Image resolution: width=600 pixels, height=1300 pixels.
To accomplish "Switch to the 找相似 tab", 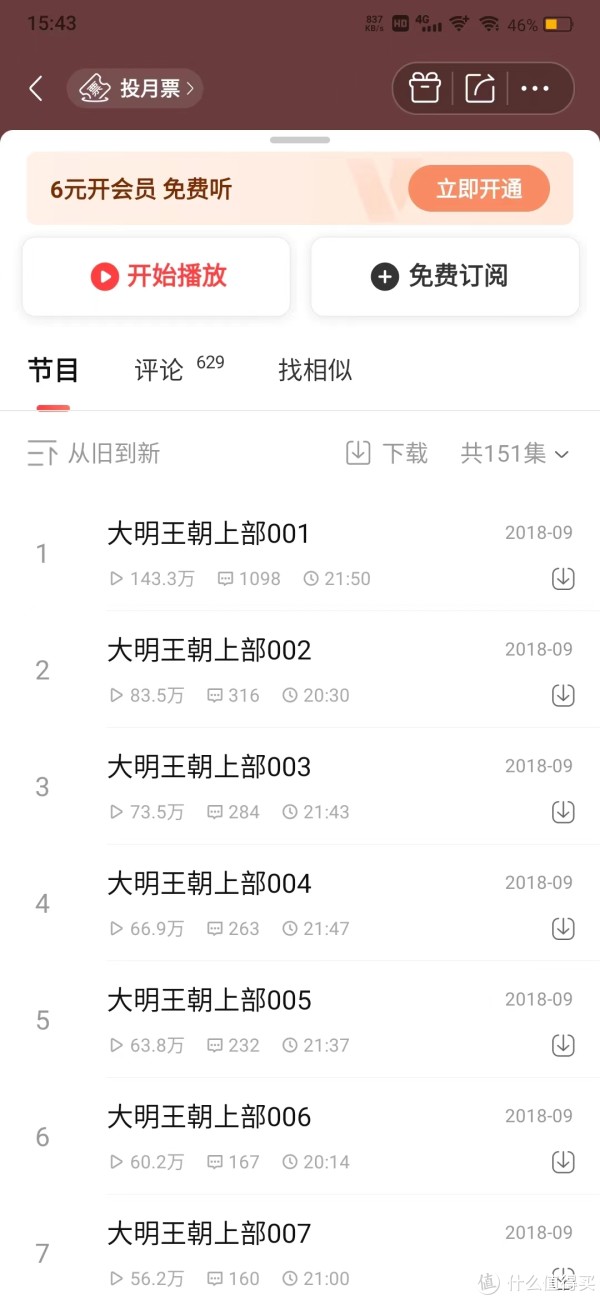I will point(315,370).
